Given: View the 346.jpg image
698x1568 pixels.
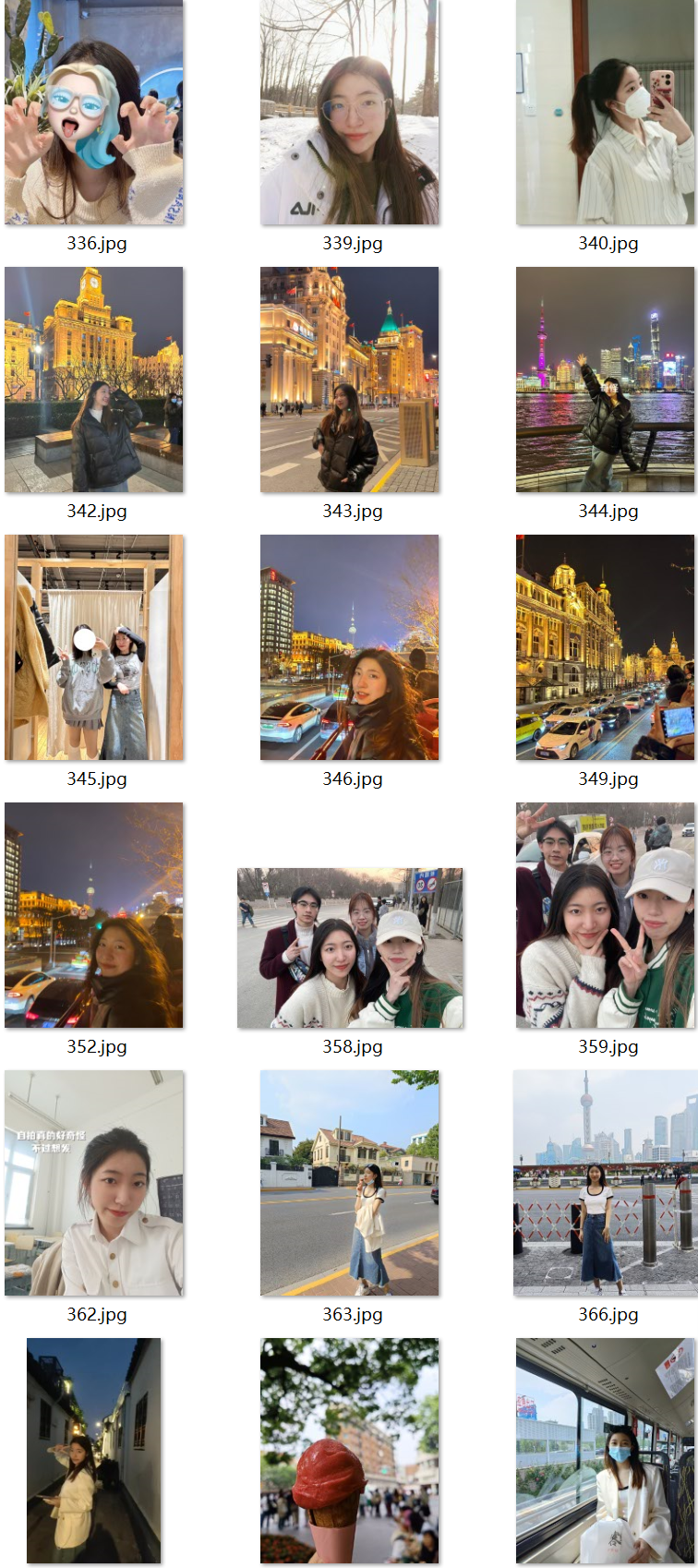Looking at the screenshot, I should [x=350, y=647].
